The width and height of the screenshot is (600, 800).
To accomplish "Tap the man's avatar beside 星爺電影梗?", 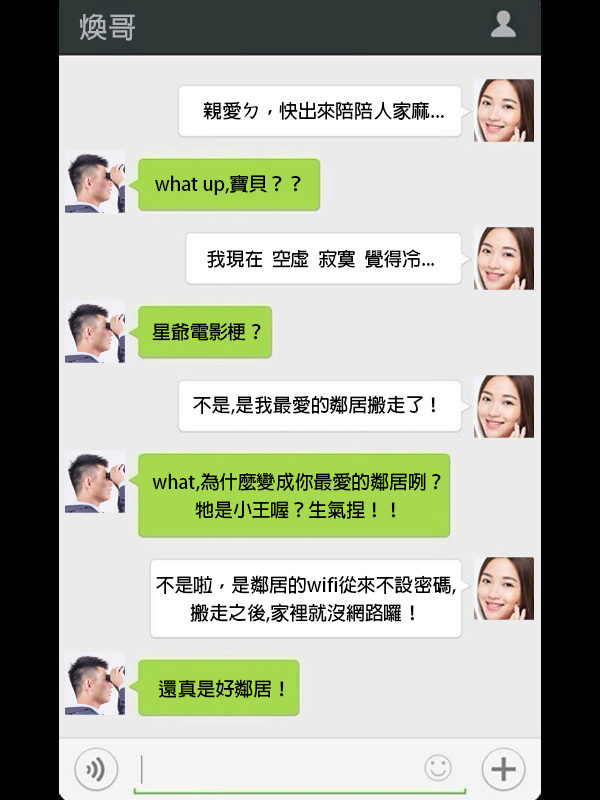I will 95,332.
